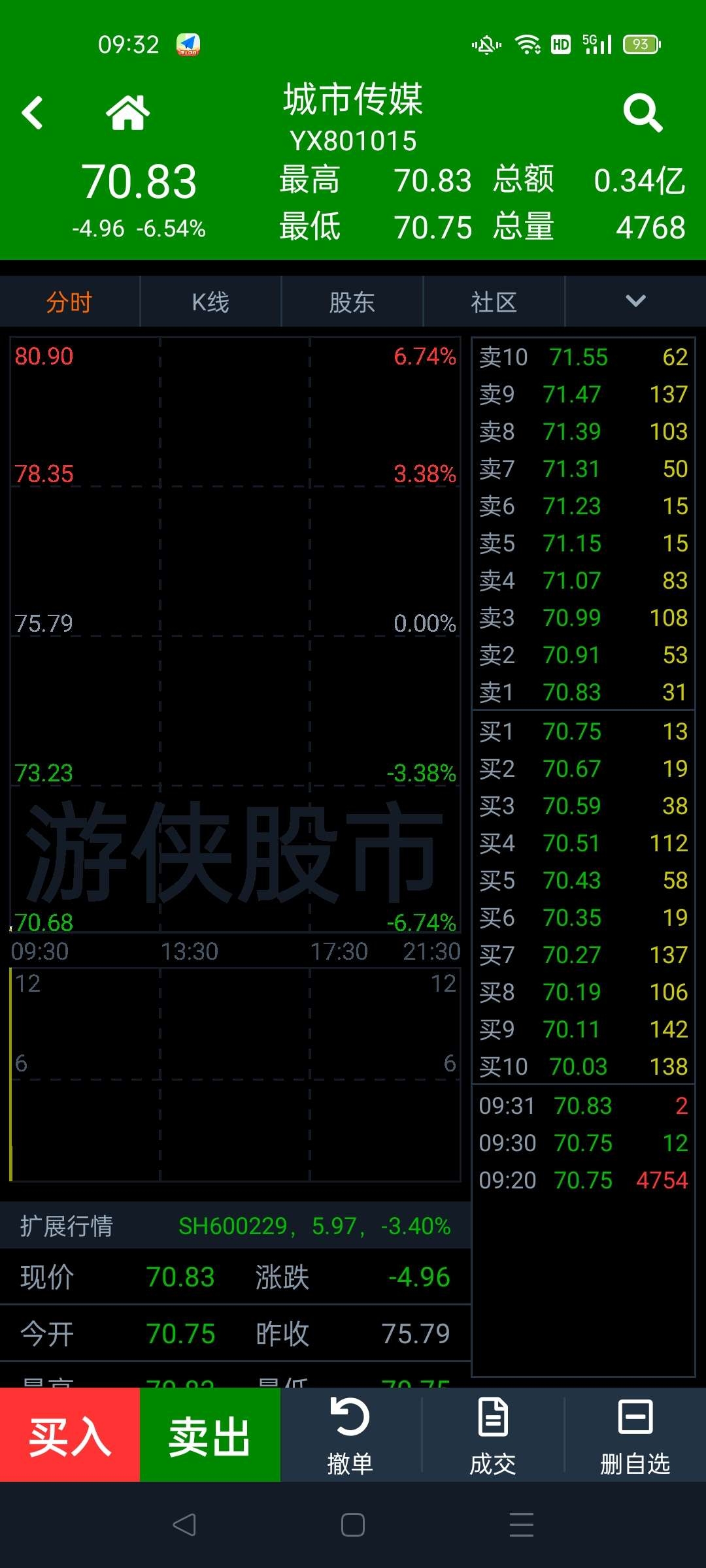Open the 股东 tab

352,302
